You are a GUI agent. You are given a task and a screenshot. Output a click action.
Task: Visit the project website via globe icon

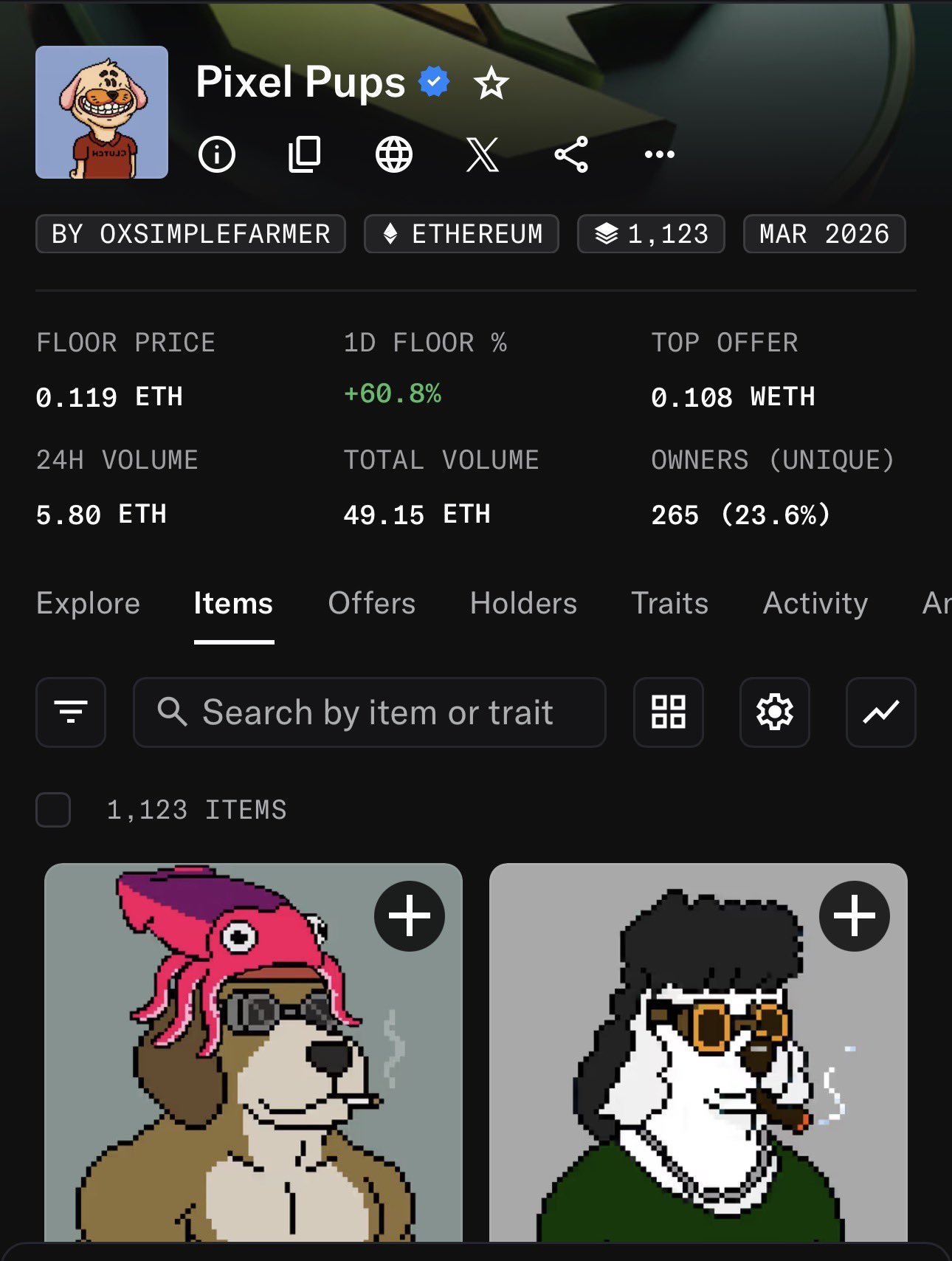[394, 154]
